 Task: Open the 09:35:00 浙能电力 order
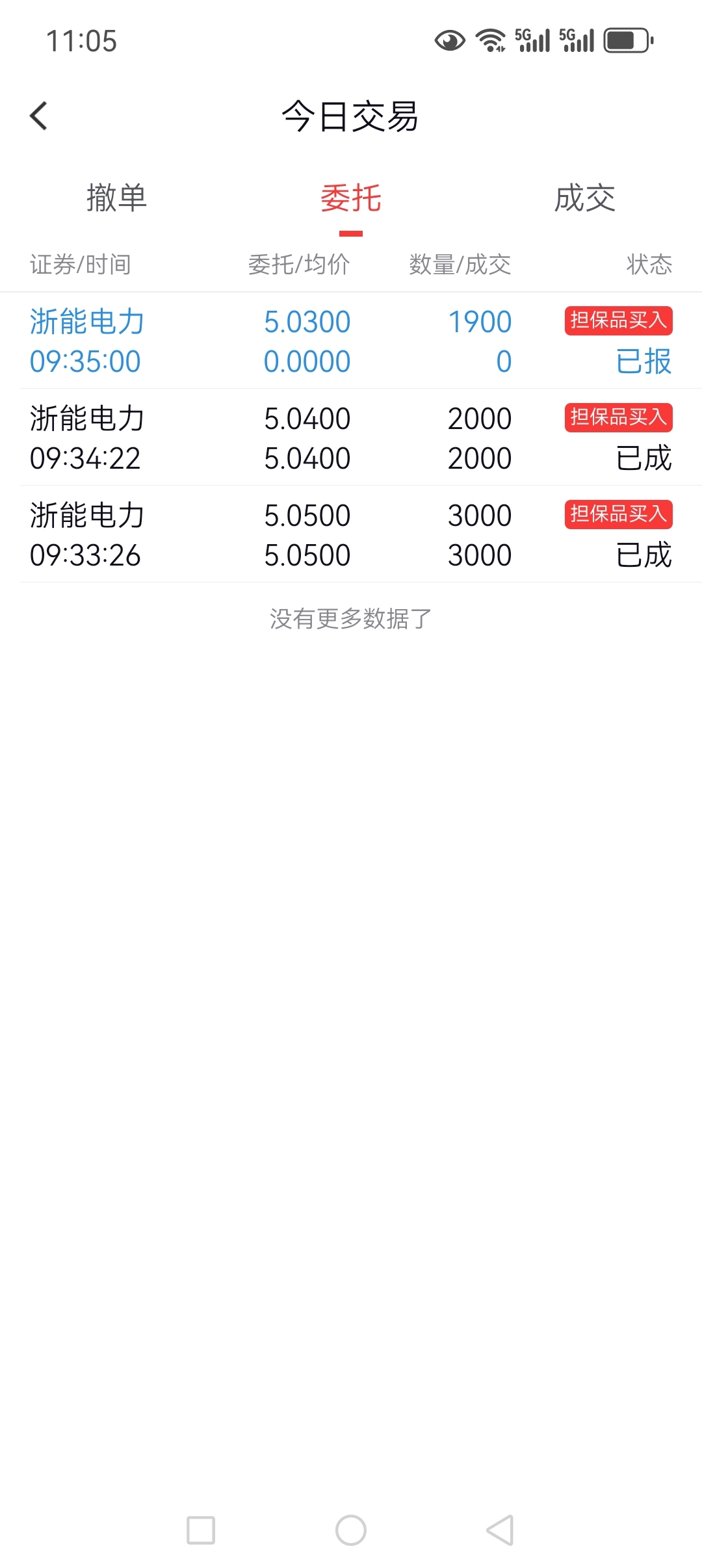pos(351,341)
